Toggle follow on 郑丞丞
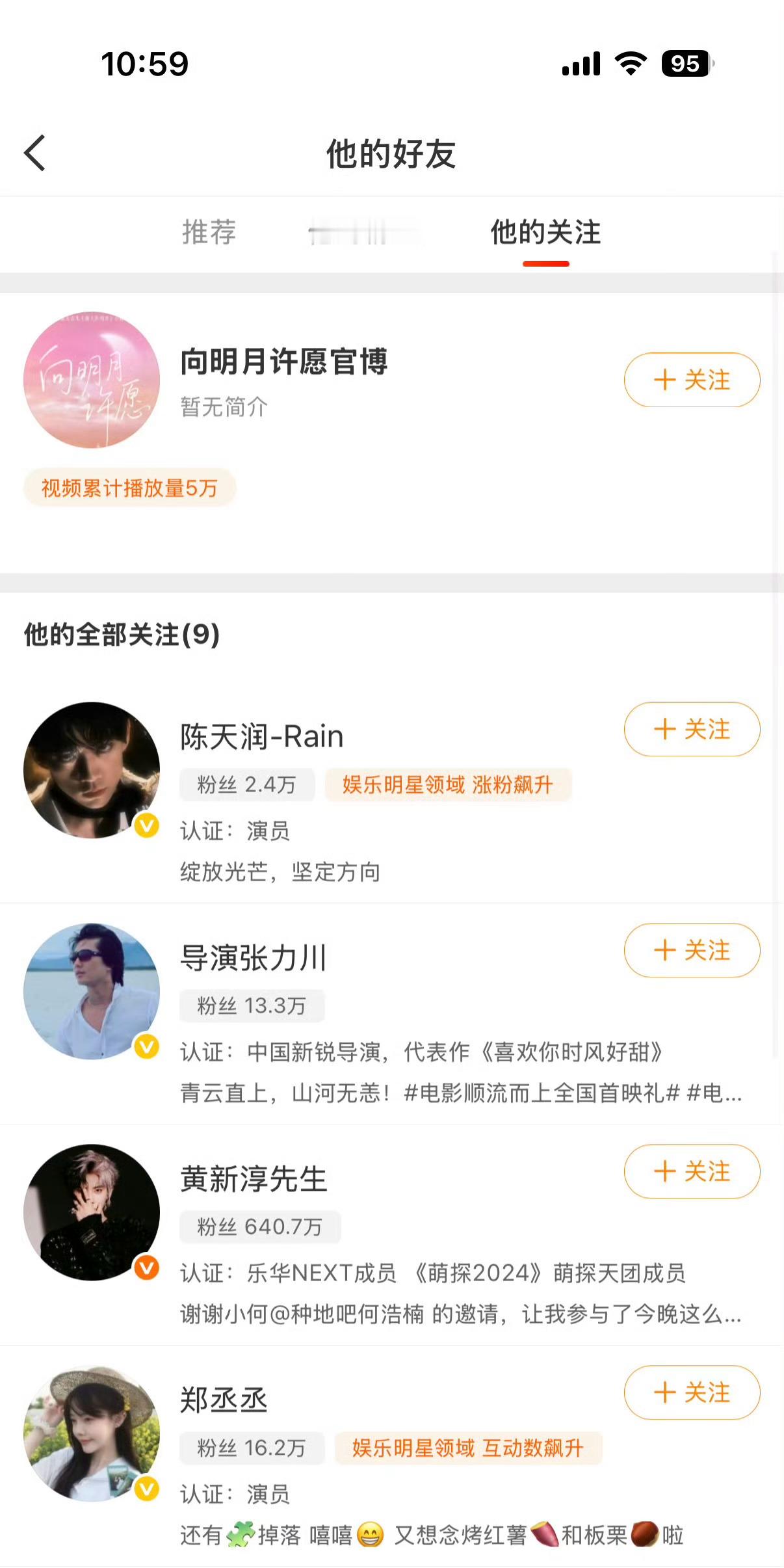784x1568 pixels. (x=692, y=1392)
